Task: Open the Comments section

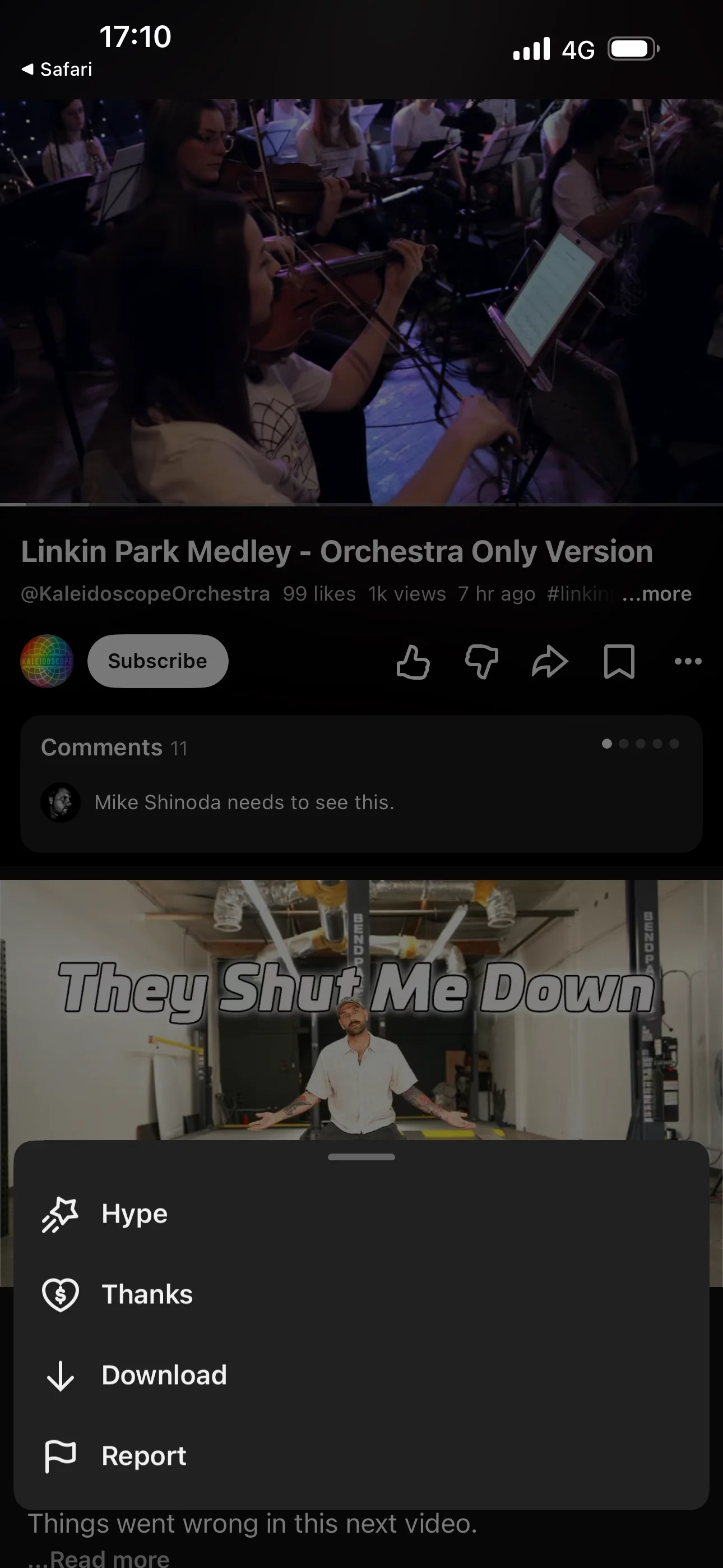Action: point(361,784)
